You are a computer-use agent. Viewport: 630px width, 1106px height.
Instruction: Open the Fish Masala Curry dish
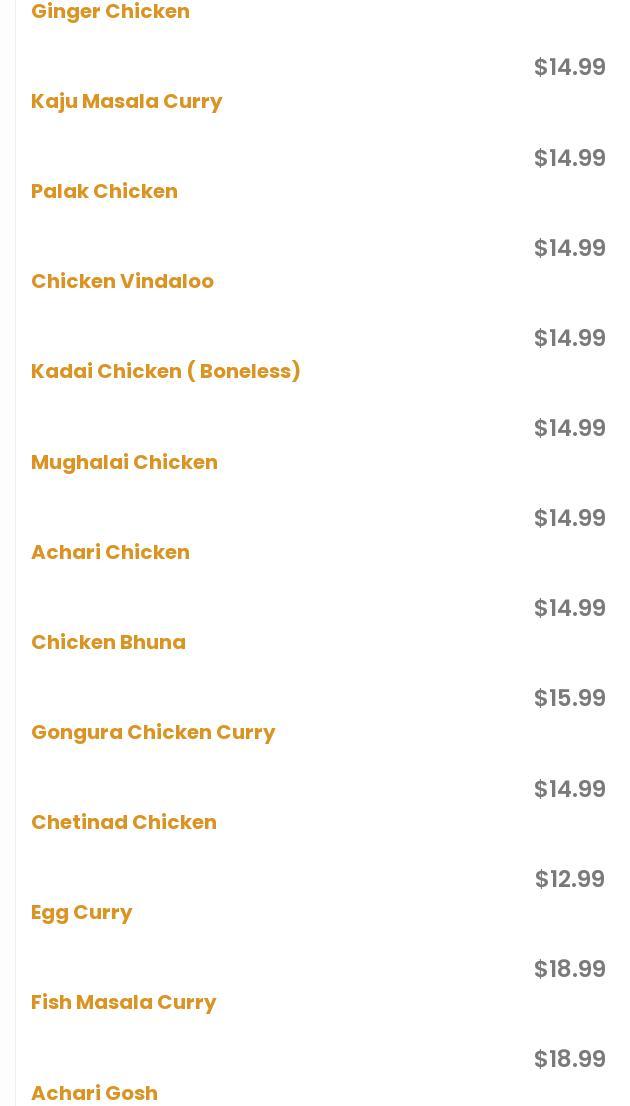(x=123, y=1002)
